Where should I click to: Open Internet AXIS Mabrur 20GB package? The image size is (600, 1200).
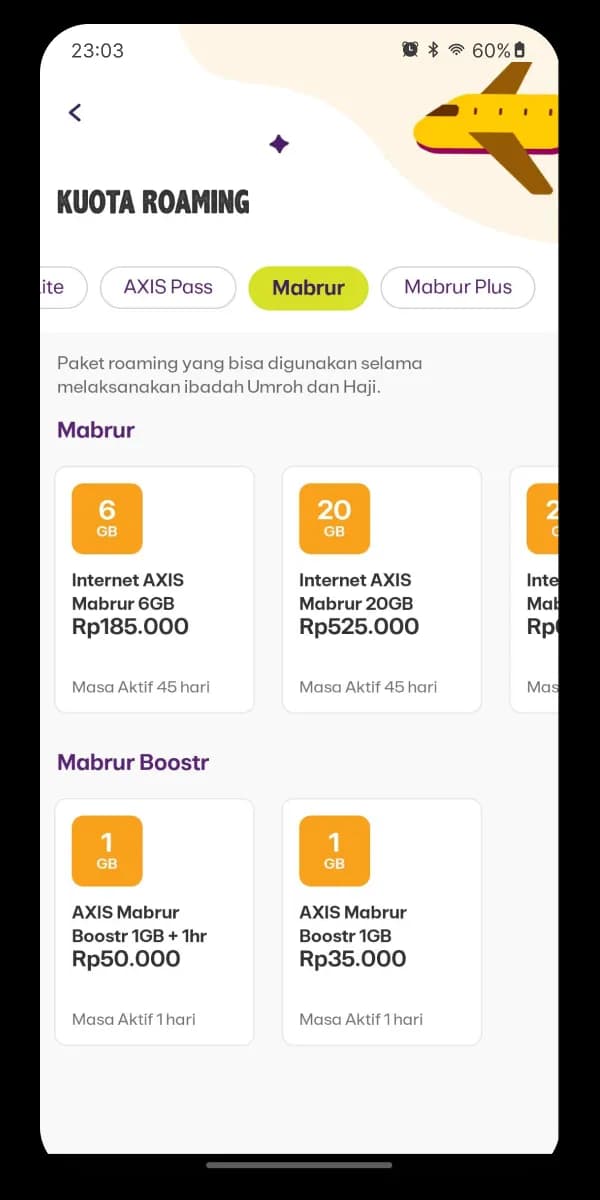381,590
